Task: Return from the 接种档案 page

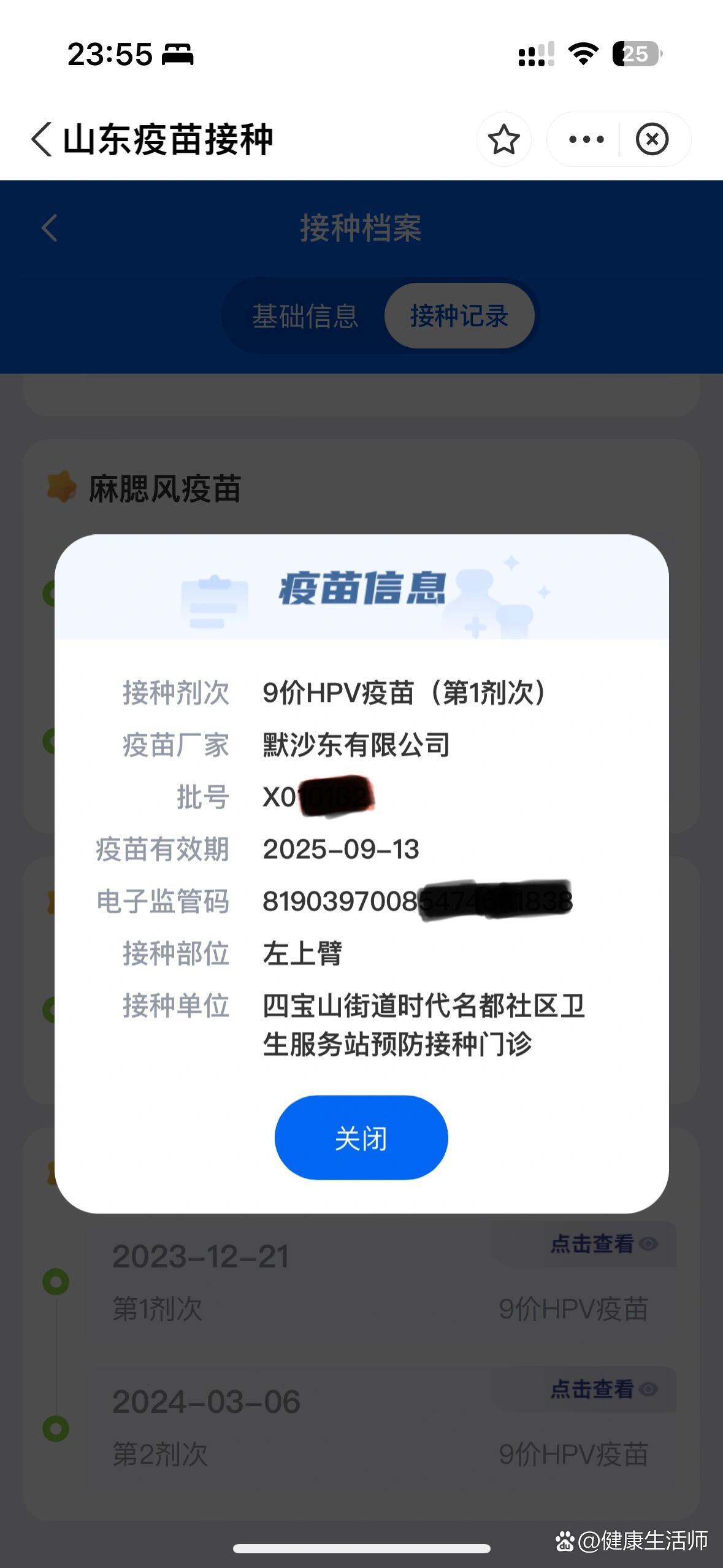Action: 50,228
